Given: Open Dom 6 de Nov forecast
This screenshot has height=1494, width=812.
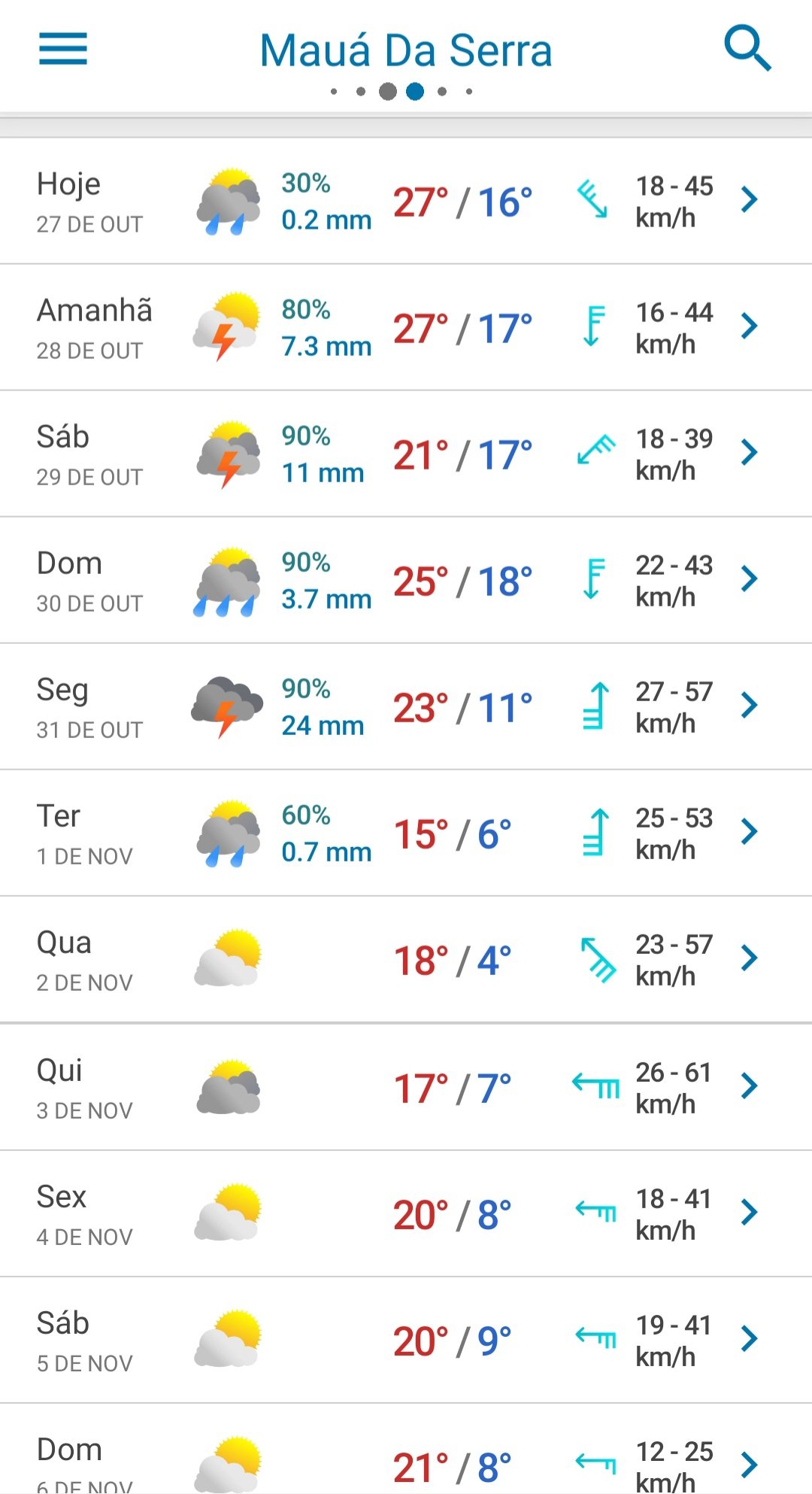Looking at the screenshot, I should click(406, 1449).
